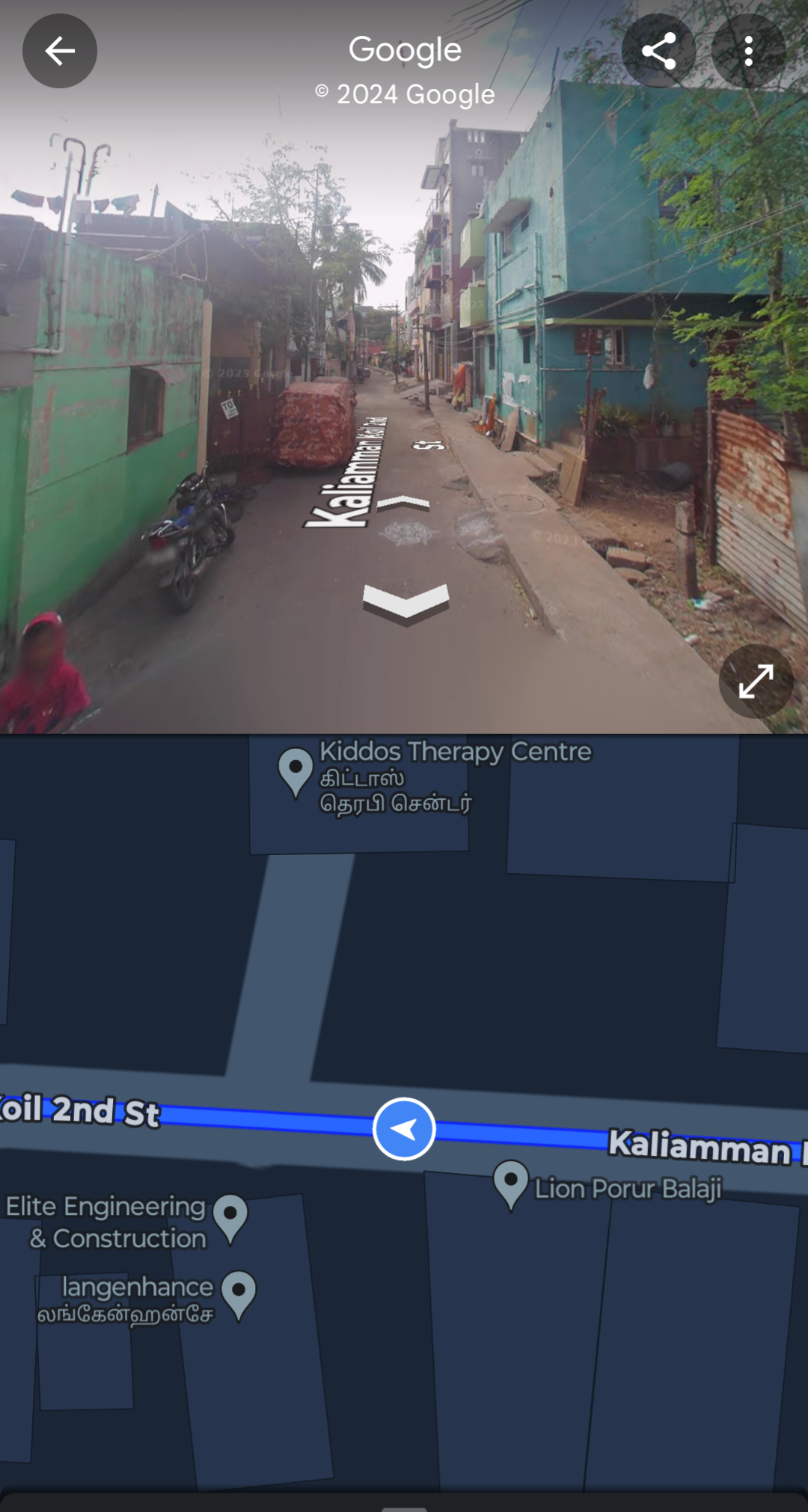Move forward along Kaliamman Koil Street
This screenshot has width=808, height=1512.
pyautogui.click(x=404, y=503)
